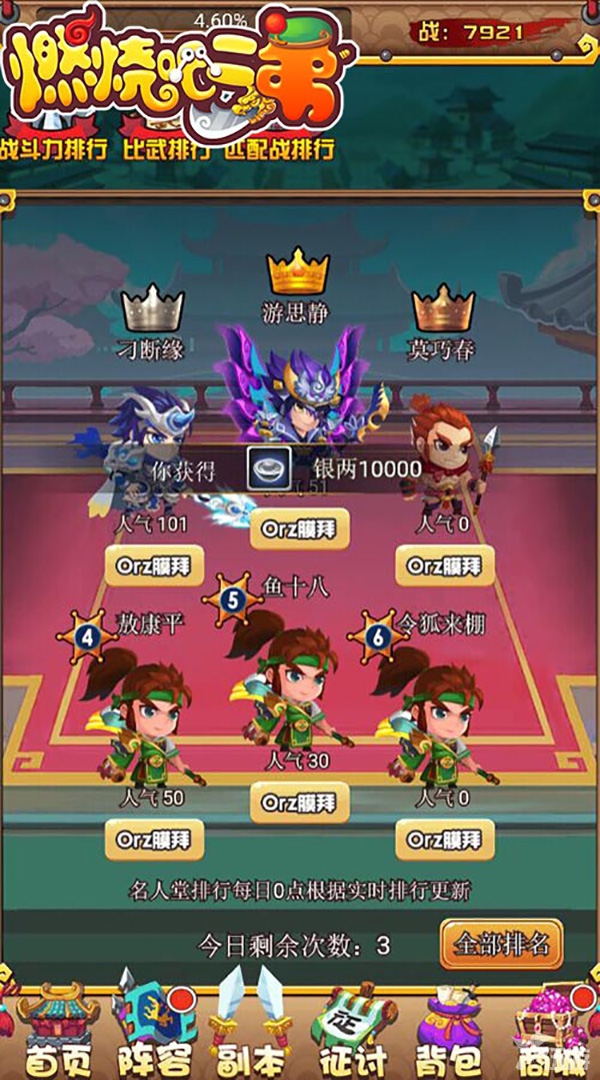600x1080 pixels.
Task: Worship 游思静 with the Orz膜拜 button
Action: click(299, 529)
